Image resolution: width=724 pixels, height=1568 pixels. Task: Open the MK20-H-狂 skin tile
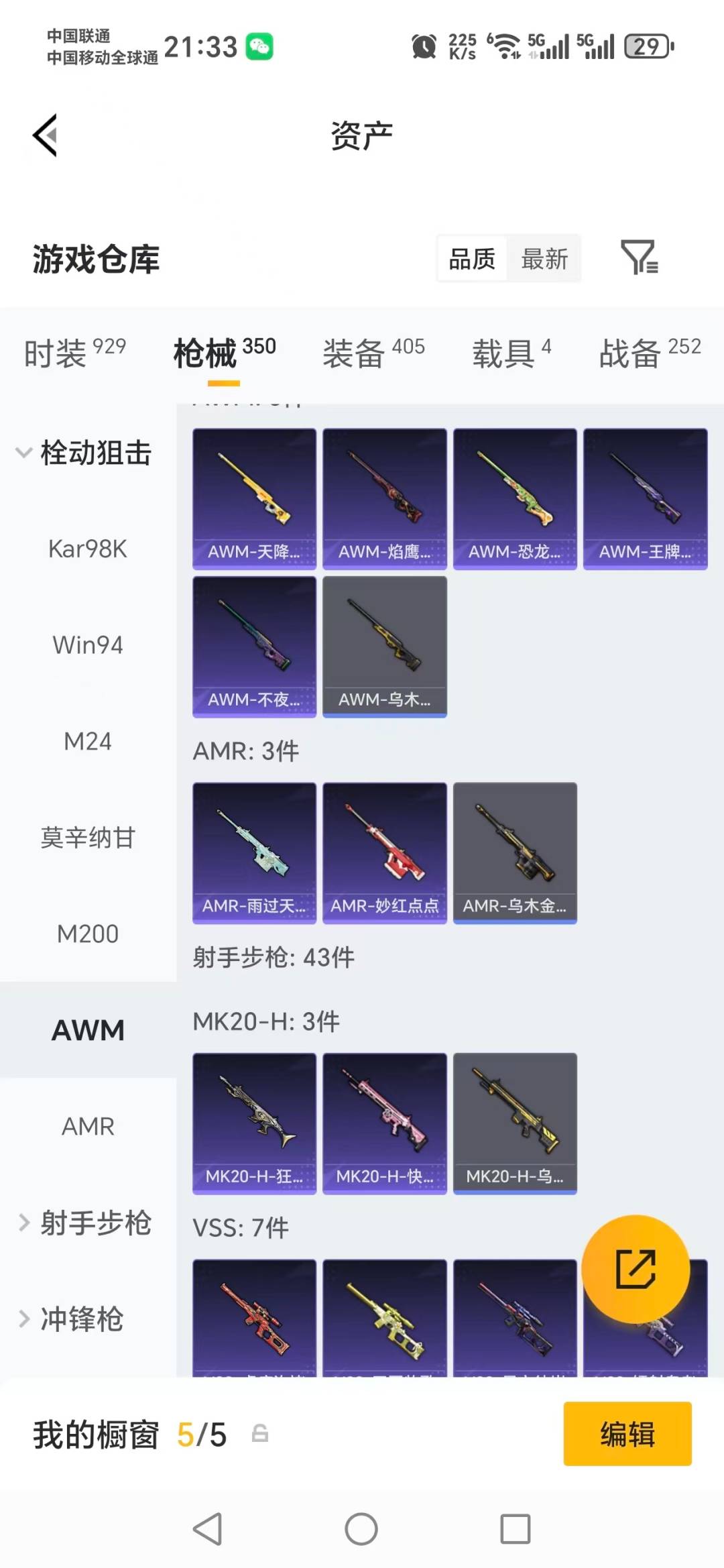point(254,1123)
